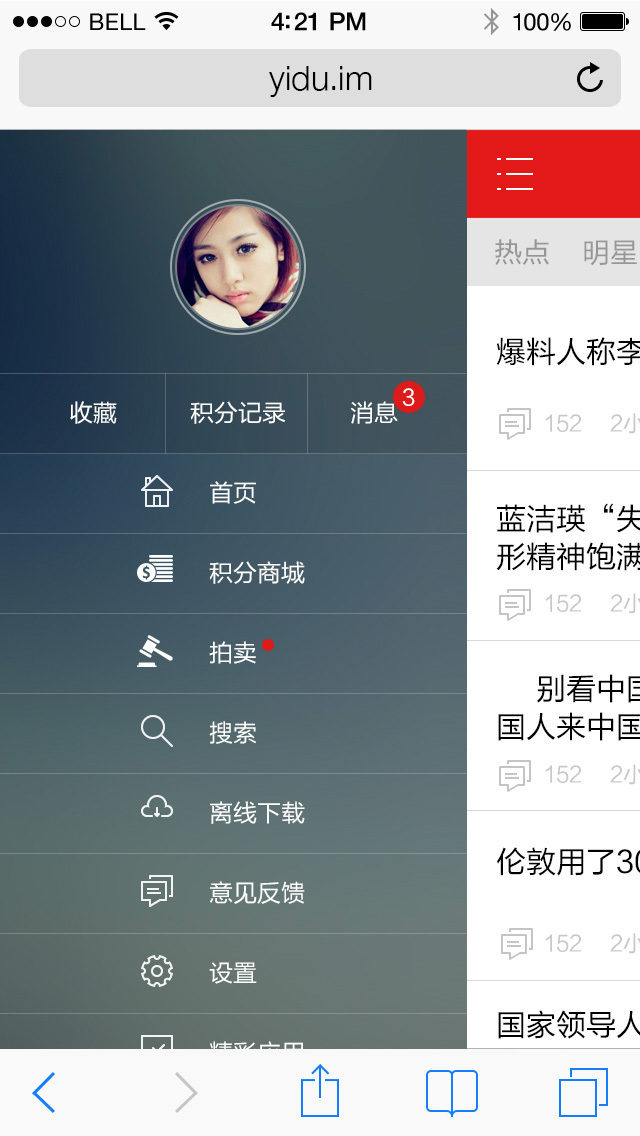Open 消息 messages with 3 unread
Image resolution: width=640 pixels, height=1136 pixels.
[375, 413]
